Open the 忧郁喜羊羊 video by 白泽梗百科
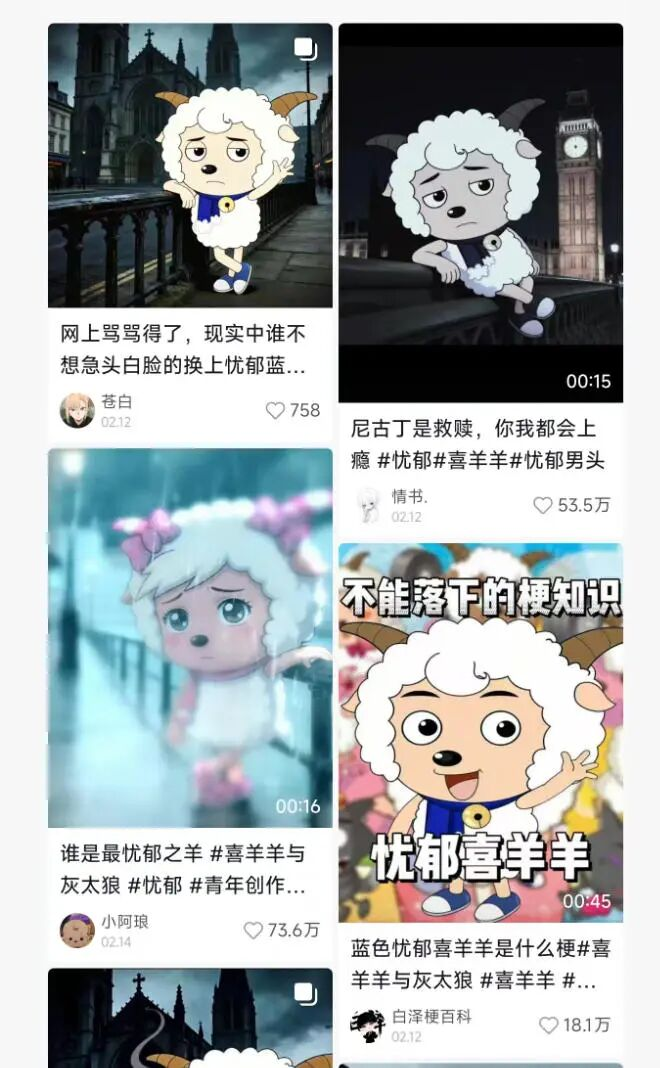Viewport: 660px width, 1068px height. 480,732
